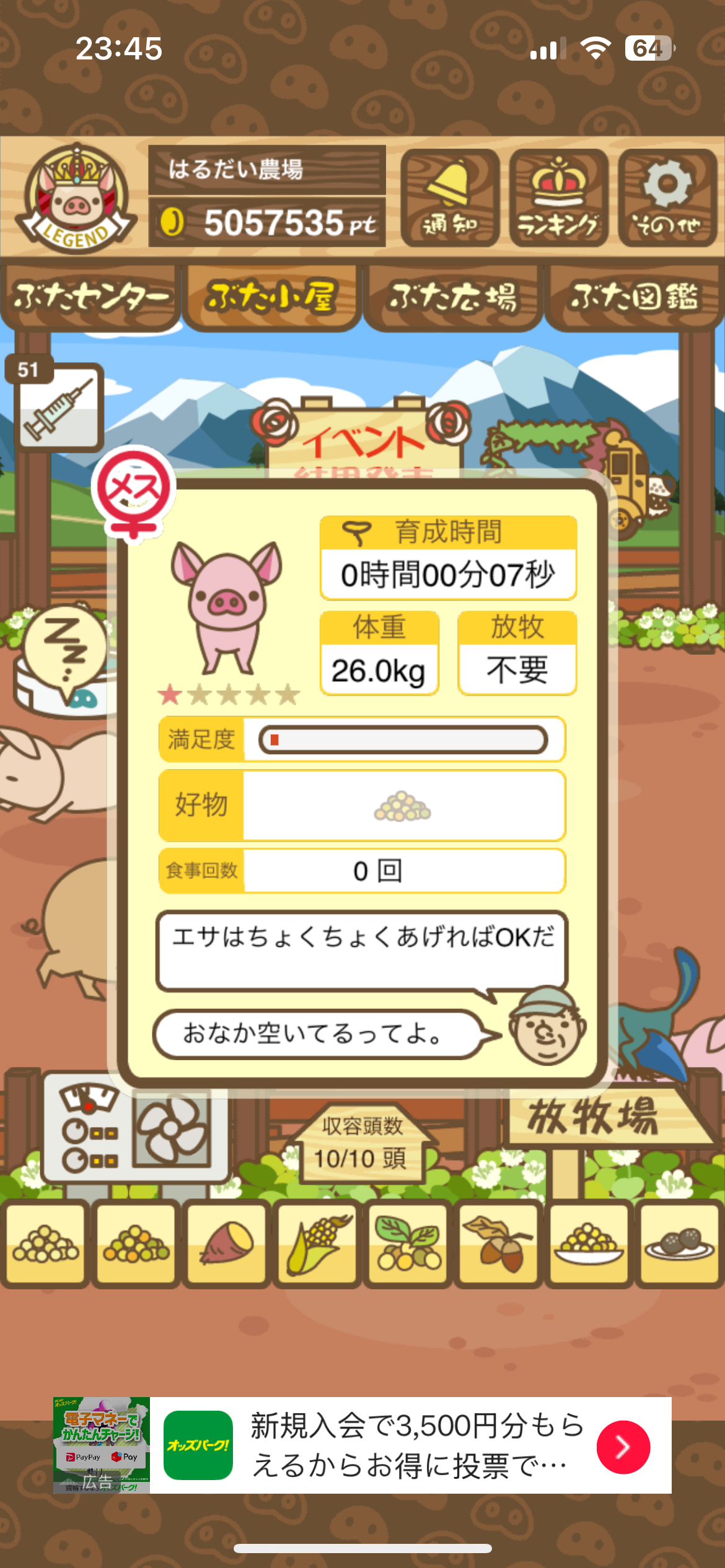Switch to the ぶたセンター tab
The image size is (725, 1568).
pos(90,297)
